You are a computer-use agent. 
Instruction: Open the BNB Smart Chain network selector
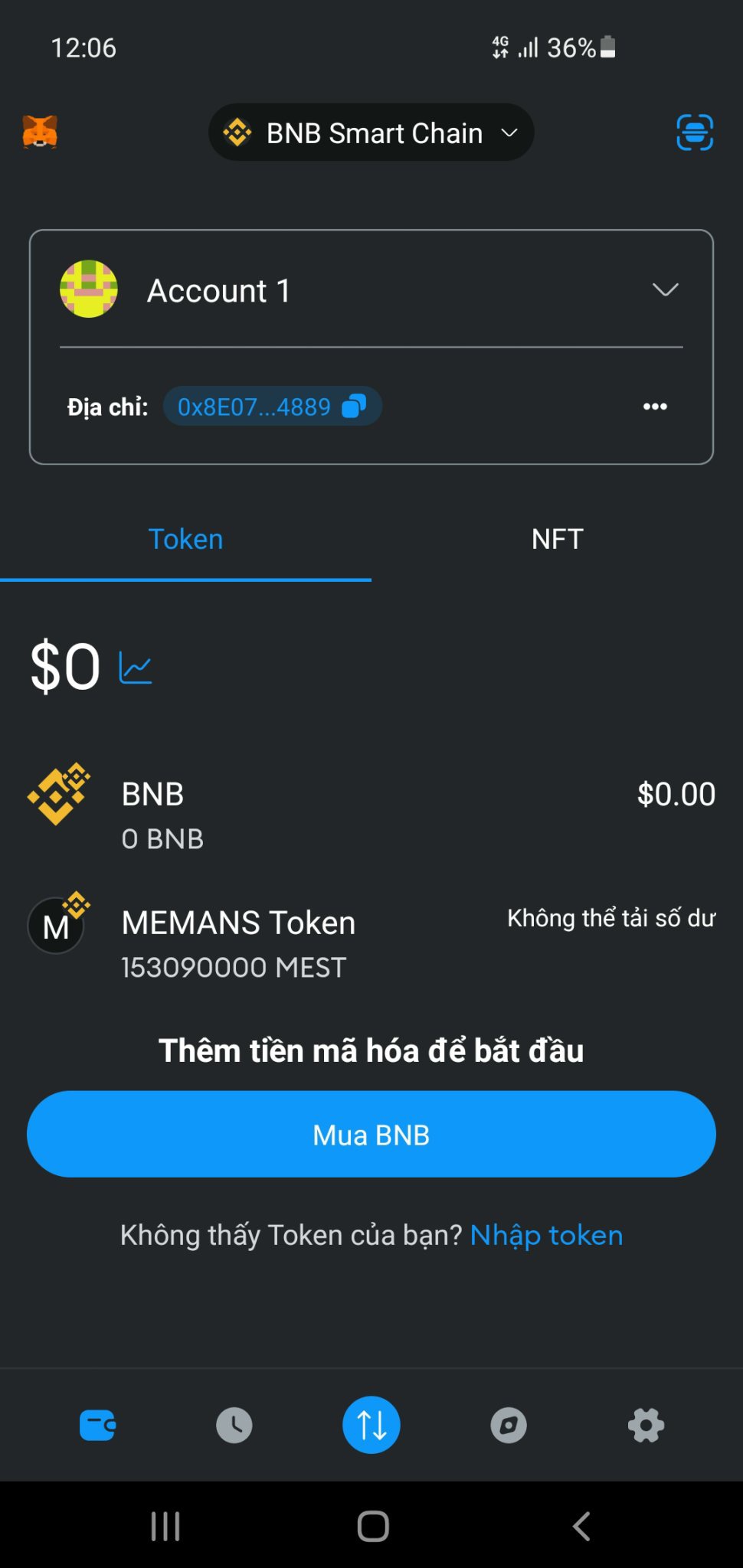tap(371, 132)
